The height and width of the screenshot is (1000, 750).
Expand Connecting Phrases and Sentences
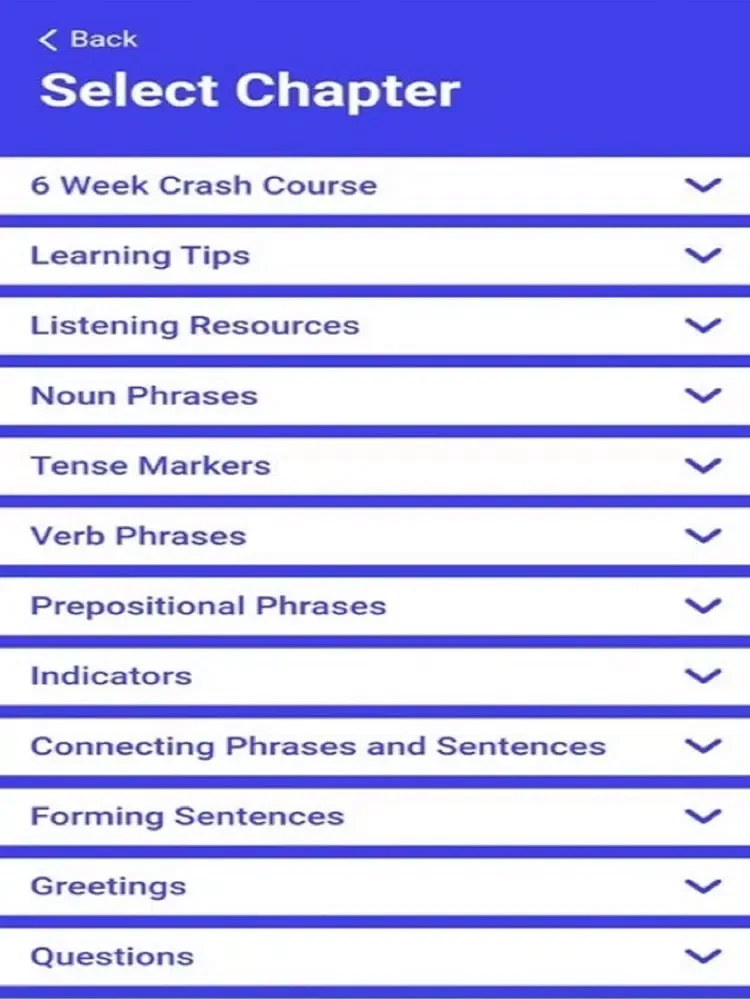tap(703, 745)
